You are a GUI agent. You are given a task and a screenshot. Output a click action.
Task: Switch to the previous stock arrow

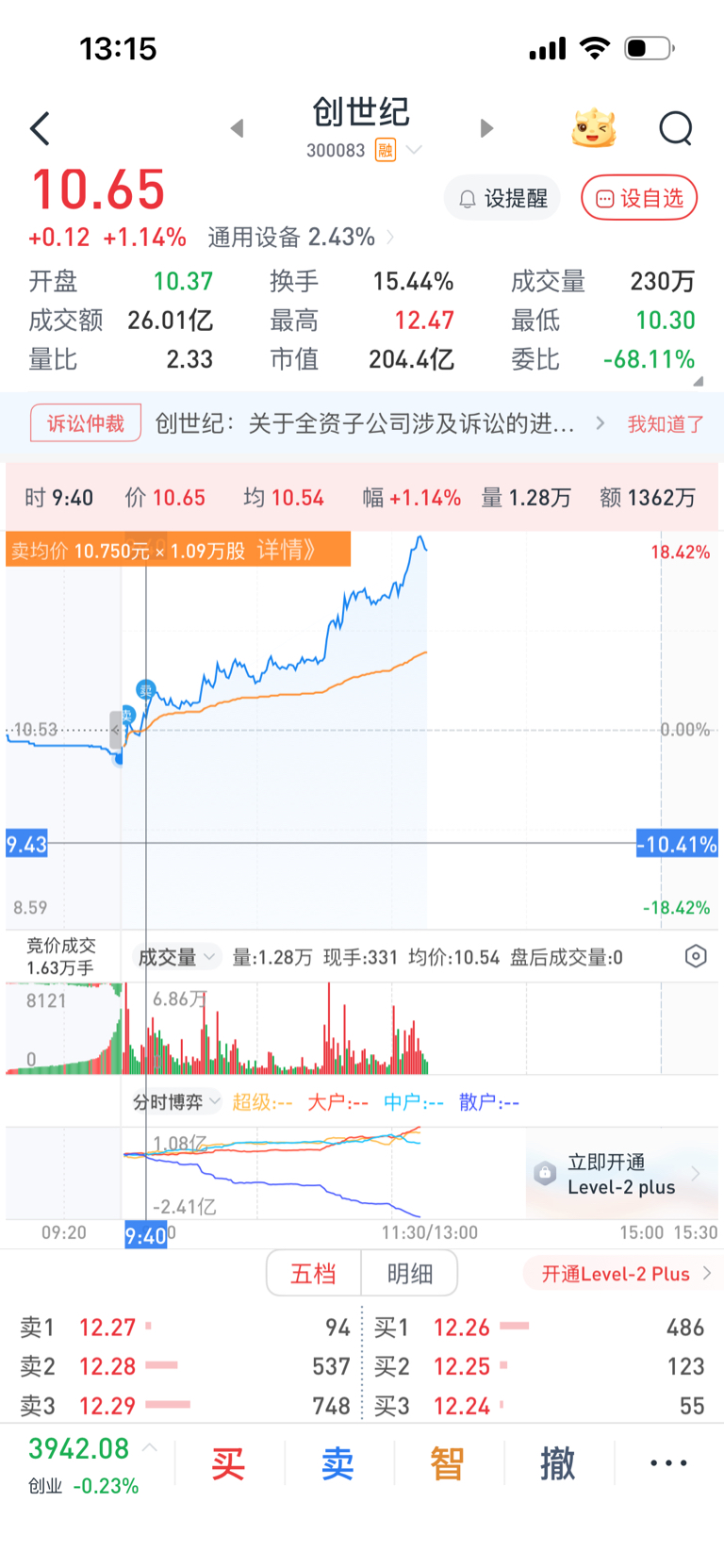tap(238, 128)
